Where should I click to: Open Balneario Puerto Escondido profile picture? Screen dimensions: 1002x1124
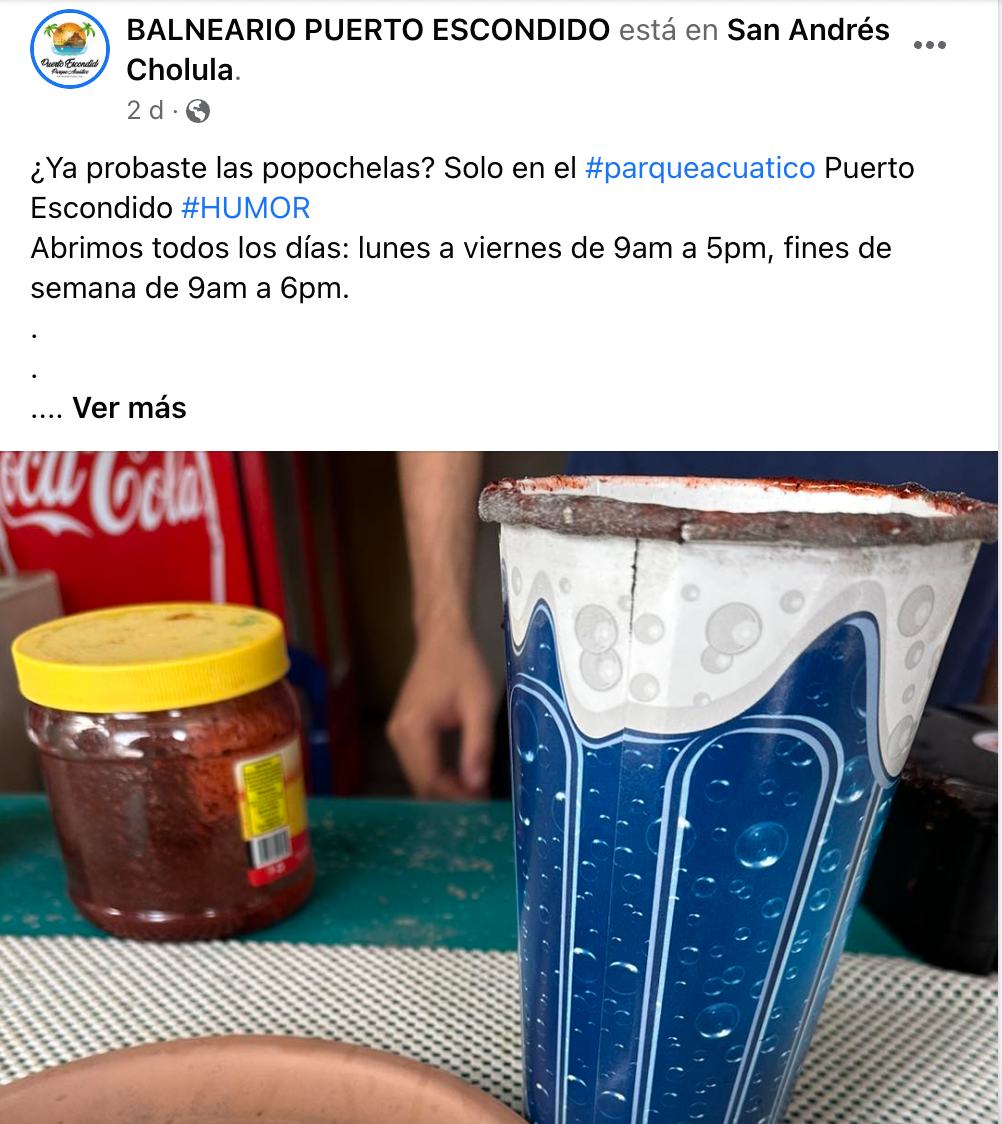point(70,49)
